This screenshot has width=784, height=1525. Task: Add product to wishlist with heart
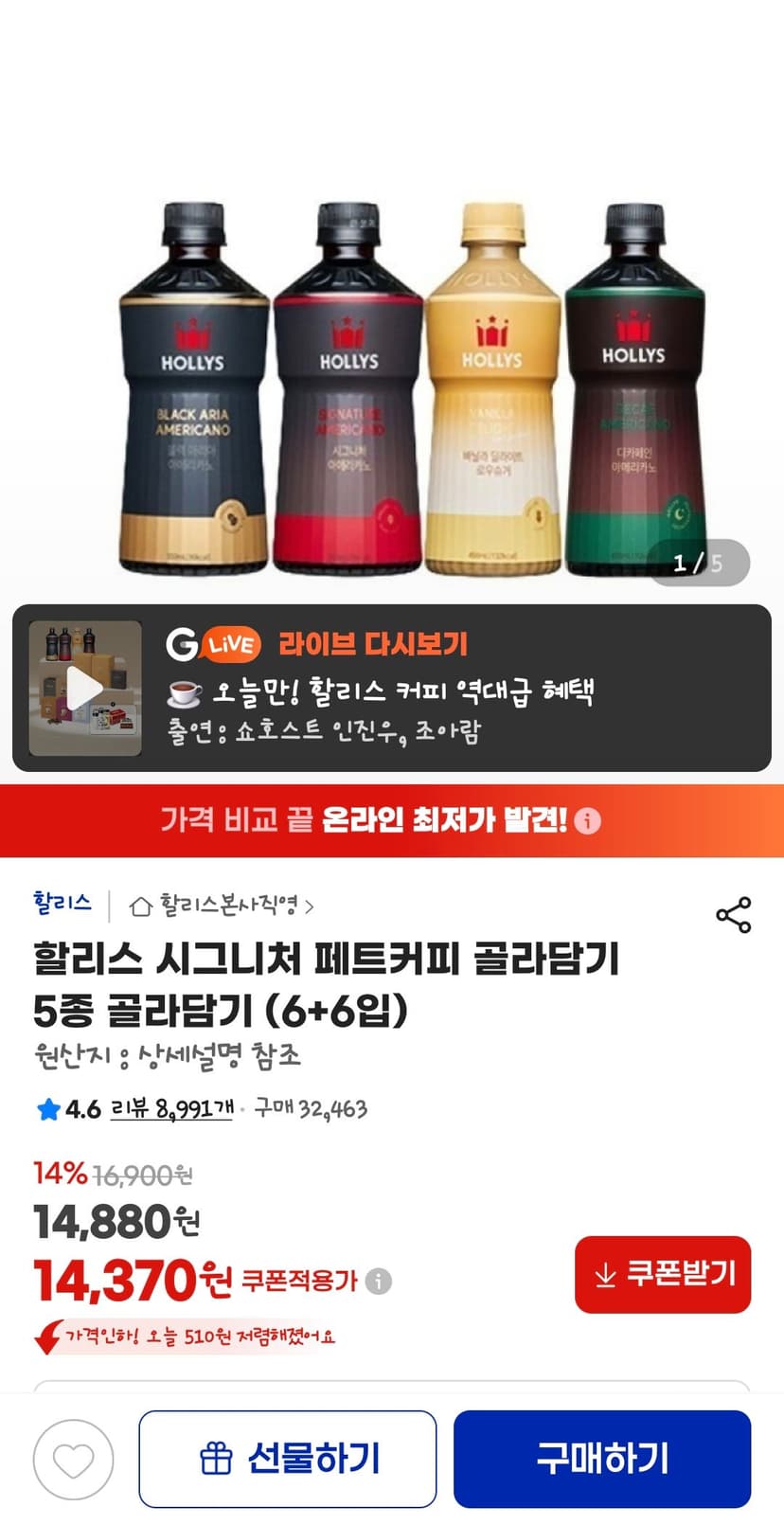(74, 1460)
